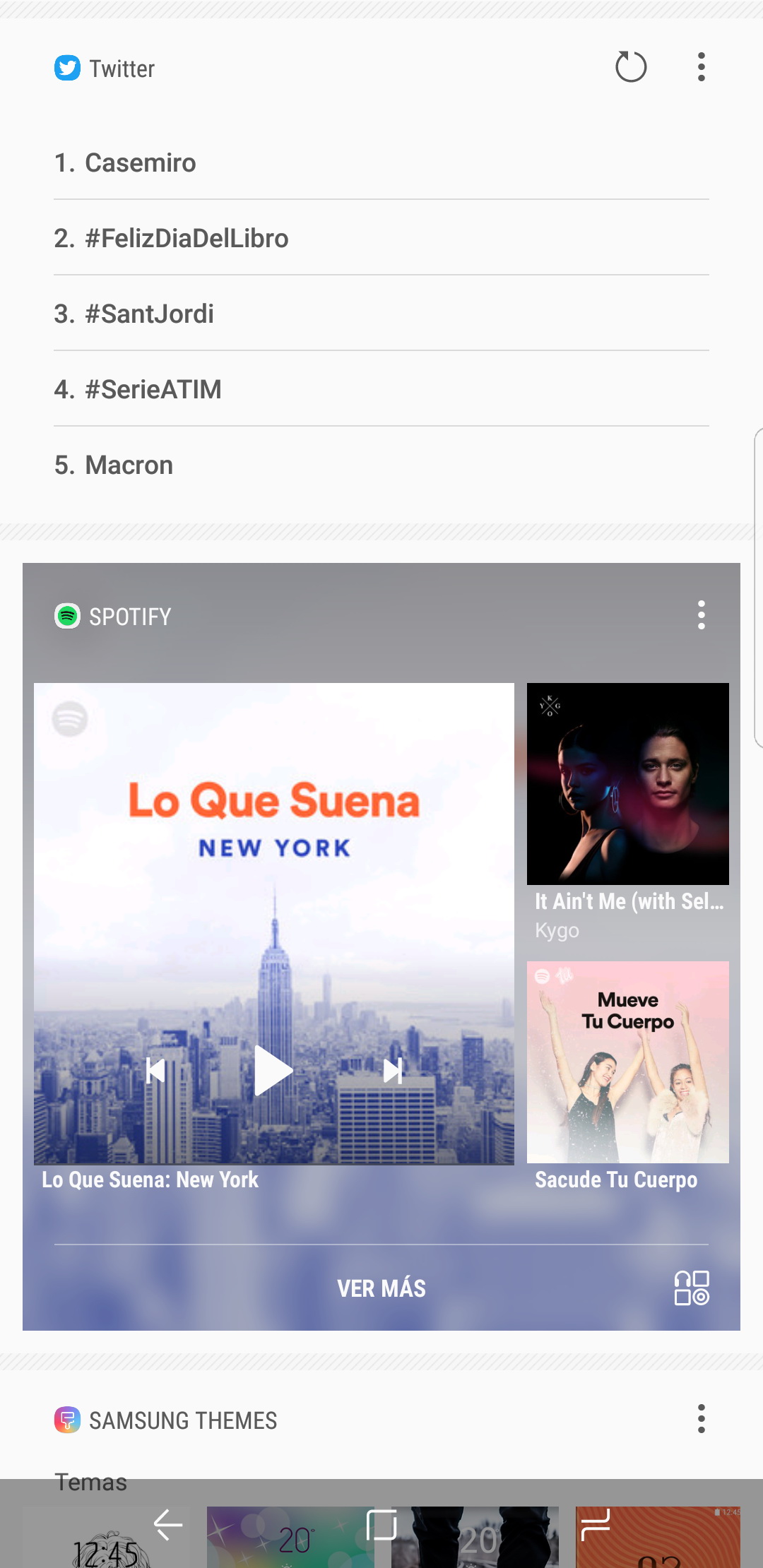Open recent apps from navigation bar
Image resolution: width=763 pixels, height=1568 pixels.
point(595,1525)
